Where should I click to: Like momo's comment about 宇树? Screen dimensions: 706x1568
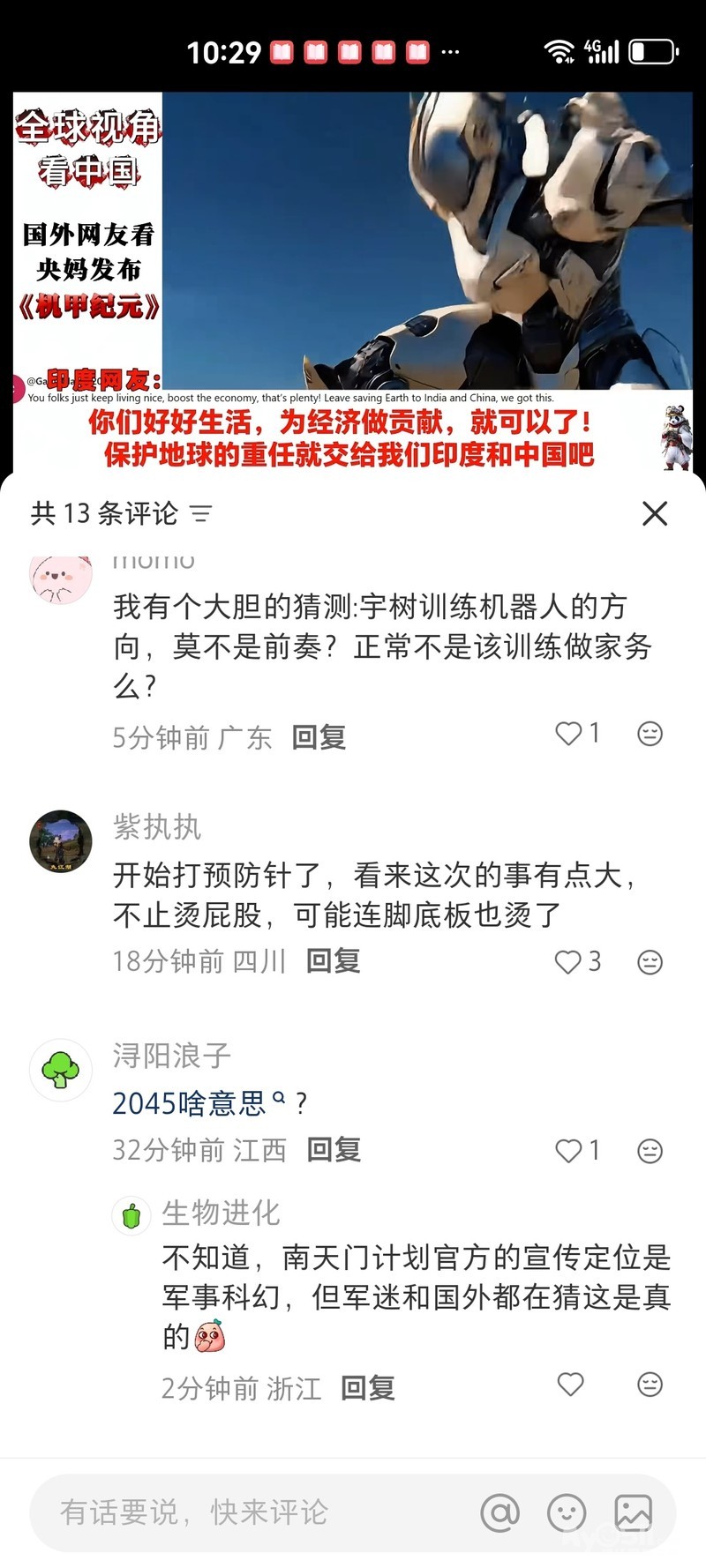point(568,734)
